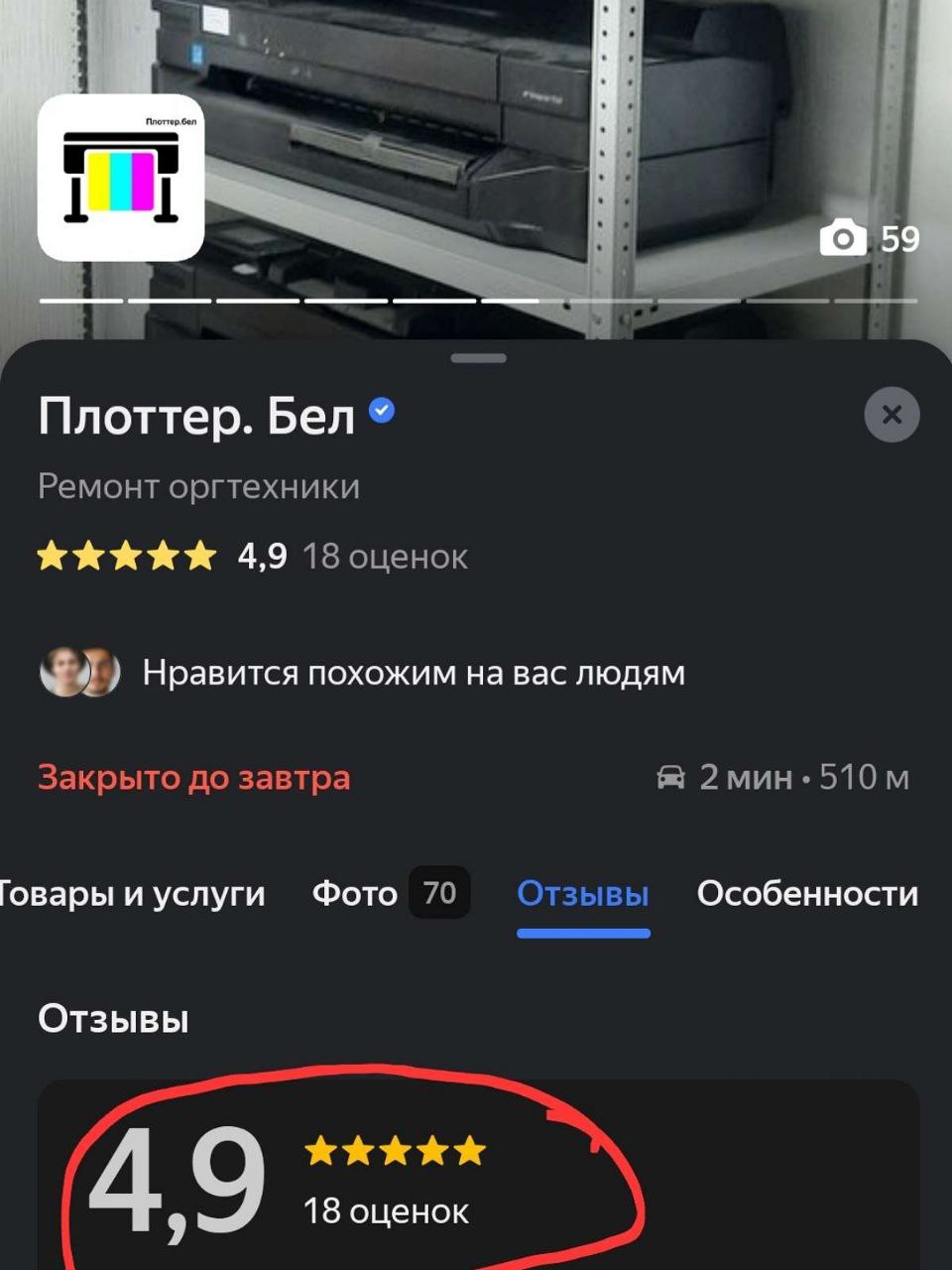Open working hours from Закрыто до завтра
952x1270 pixels.
pos(194,777)
